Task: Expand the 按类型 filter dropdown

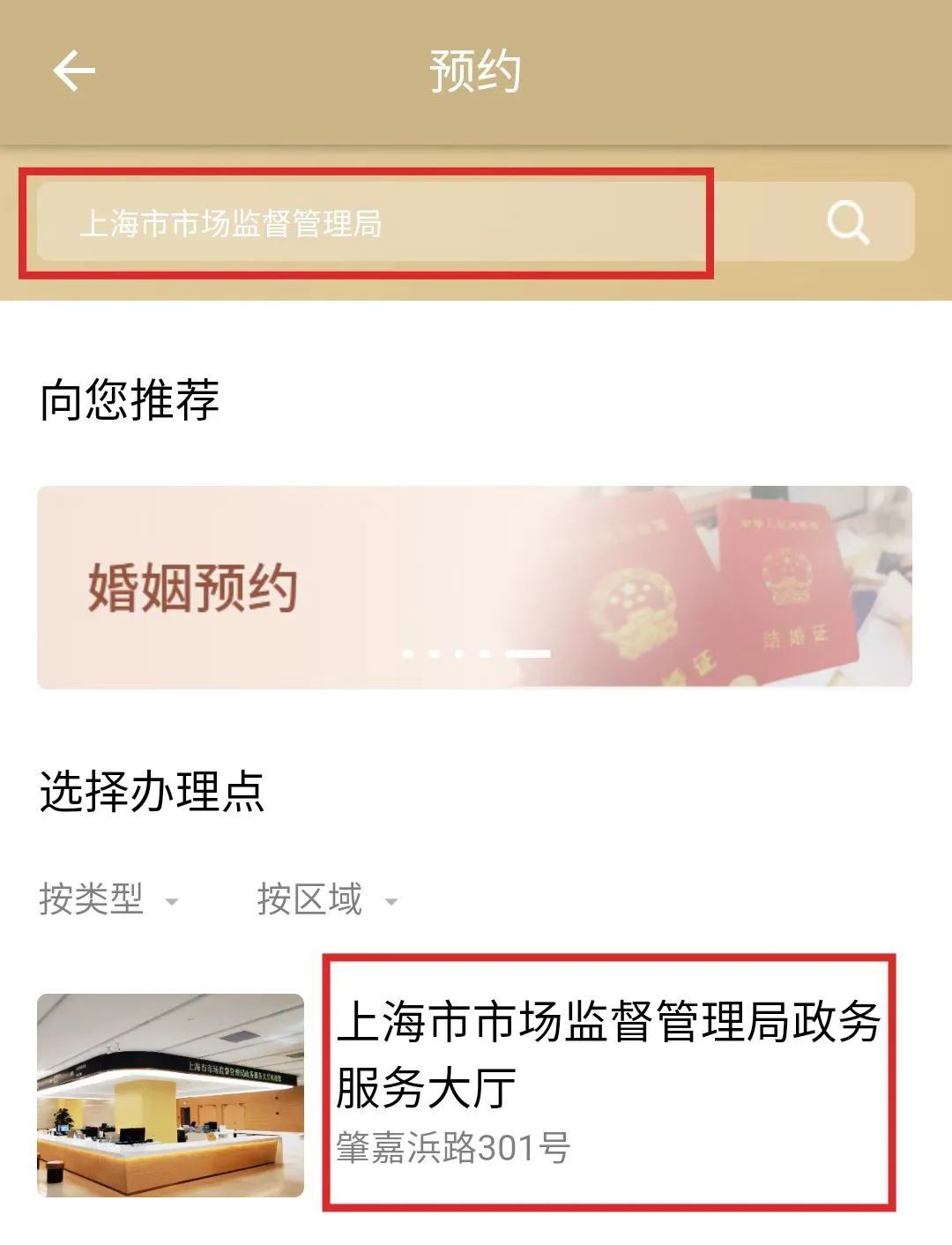Action: 108,900
